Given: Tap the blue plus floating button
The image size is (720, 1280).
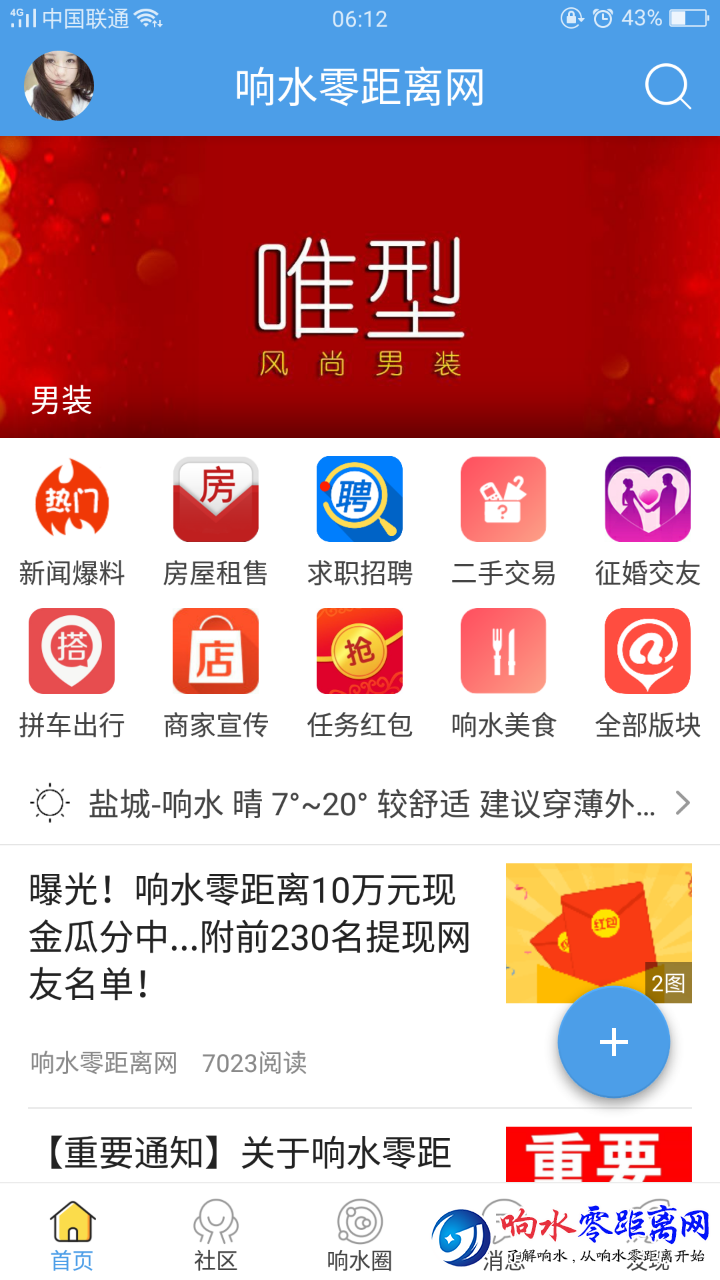Looking at the screenshot, I should (x=613, y=1042).
